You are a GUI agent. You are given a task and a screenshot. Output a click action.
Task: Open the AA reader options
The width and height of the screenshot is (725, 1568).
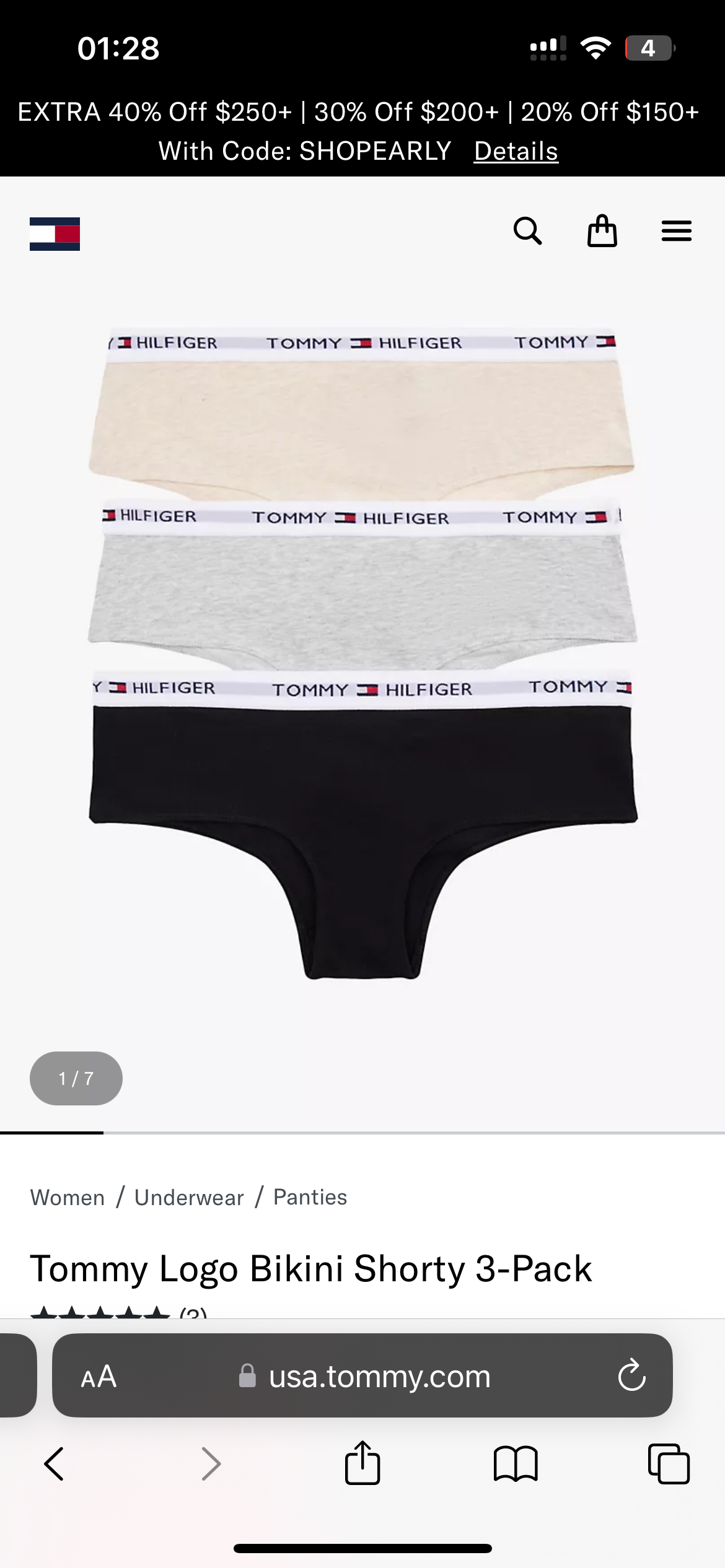pos(99,1377)
